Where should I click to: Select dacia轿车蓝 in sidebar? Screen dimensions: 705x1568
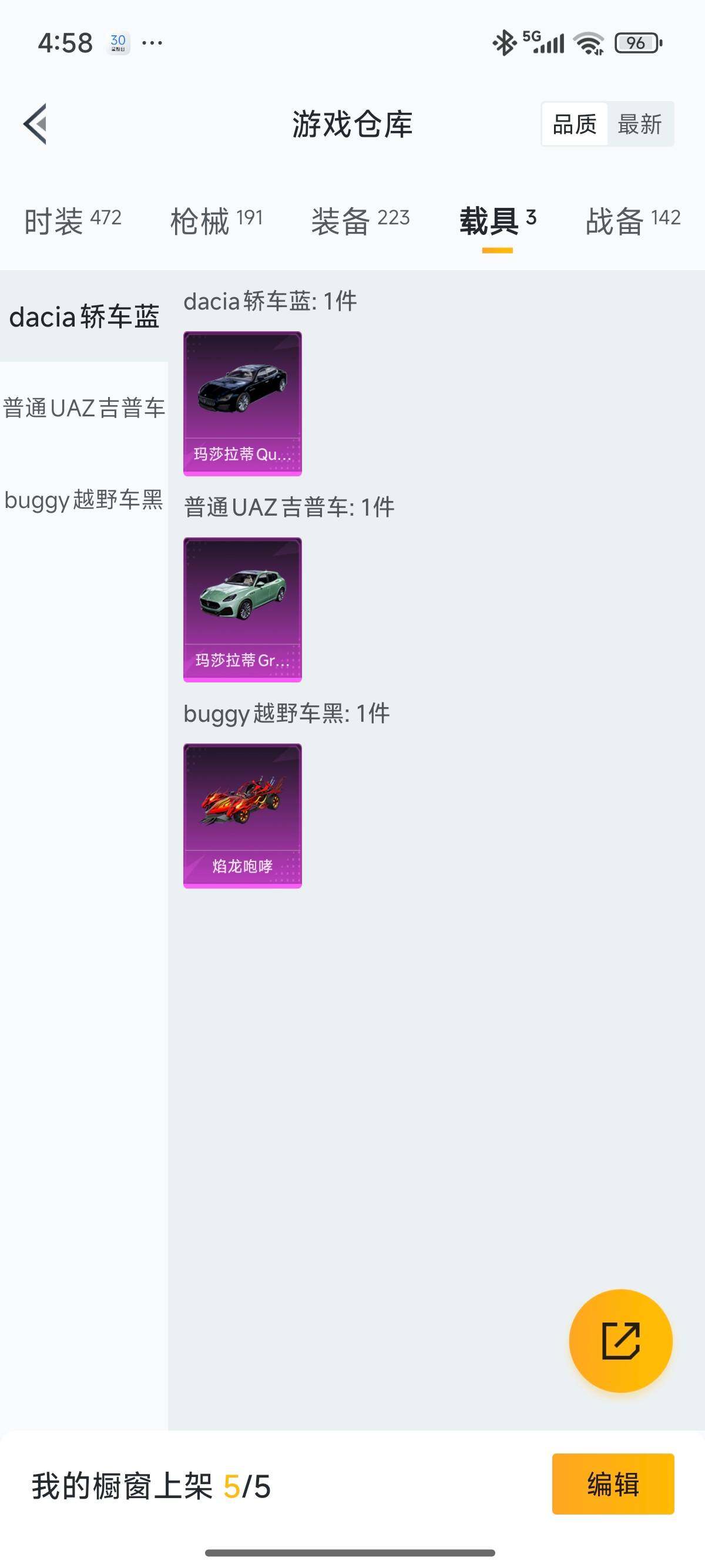[84, 317]
